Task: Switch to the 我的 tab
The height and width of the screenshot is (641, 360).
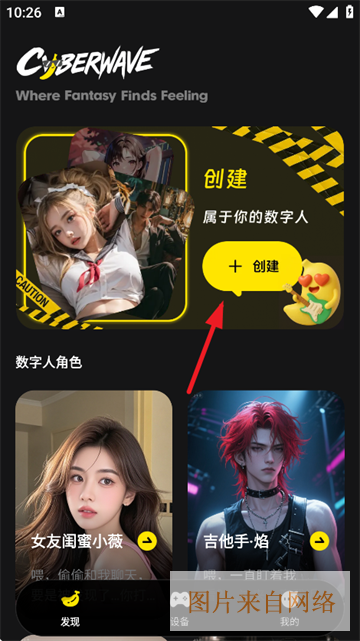Action: [x=289, y=608]
